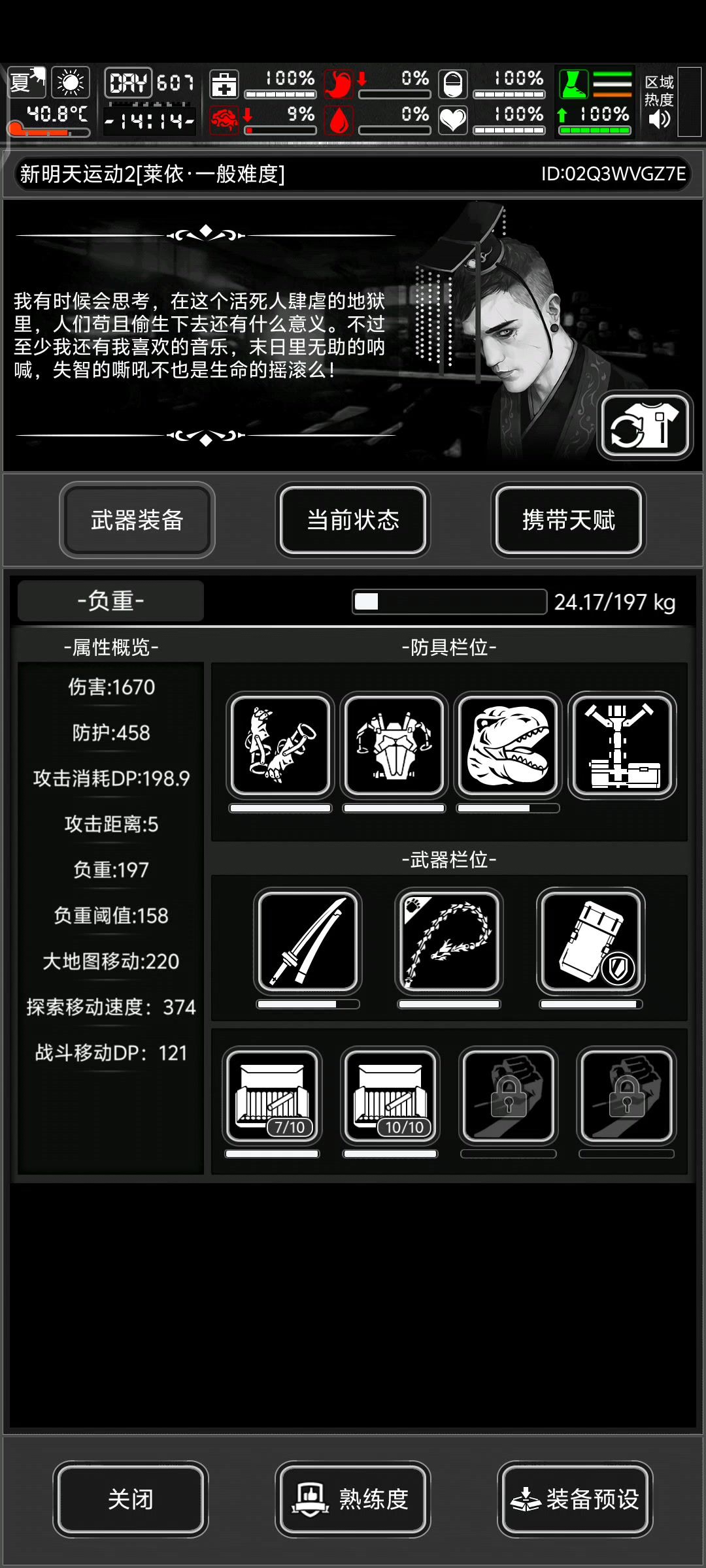Select the katana weapon slot
The height and width of the screenshot is (1568, 706).
pyautogui.click(x=308, y=941)
